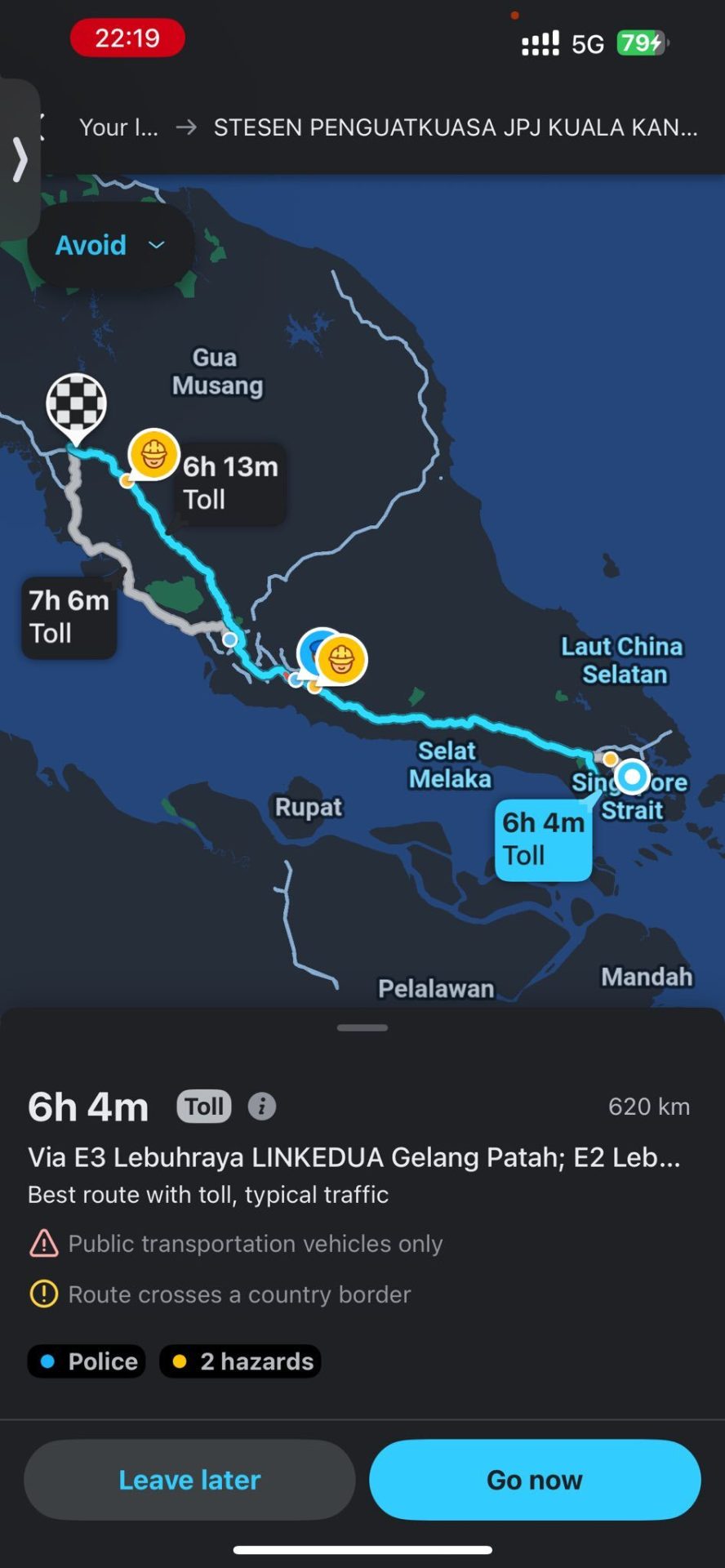
Task: Tap the 22:19 red call status pill
Action: click(x=127, y=38)
